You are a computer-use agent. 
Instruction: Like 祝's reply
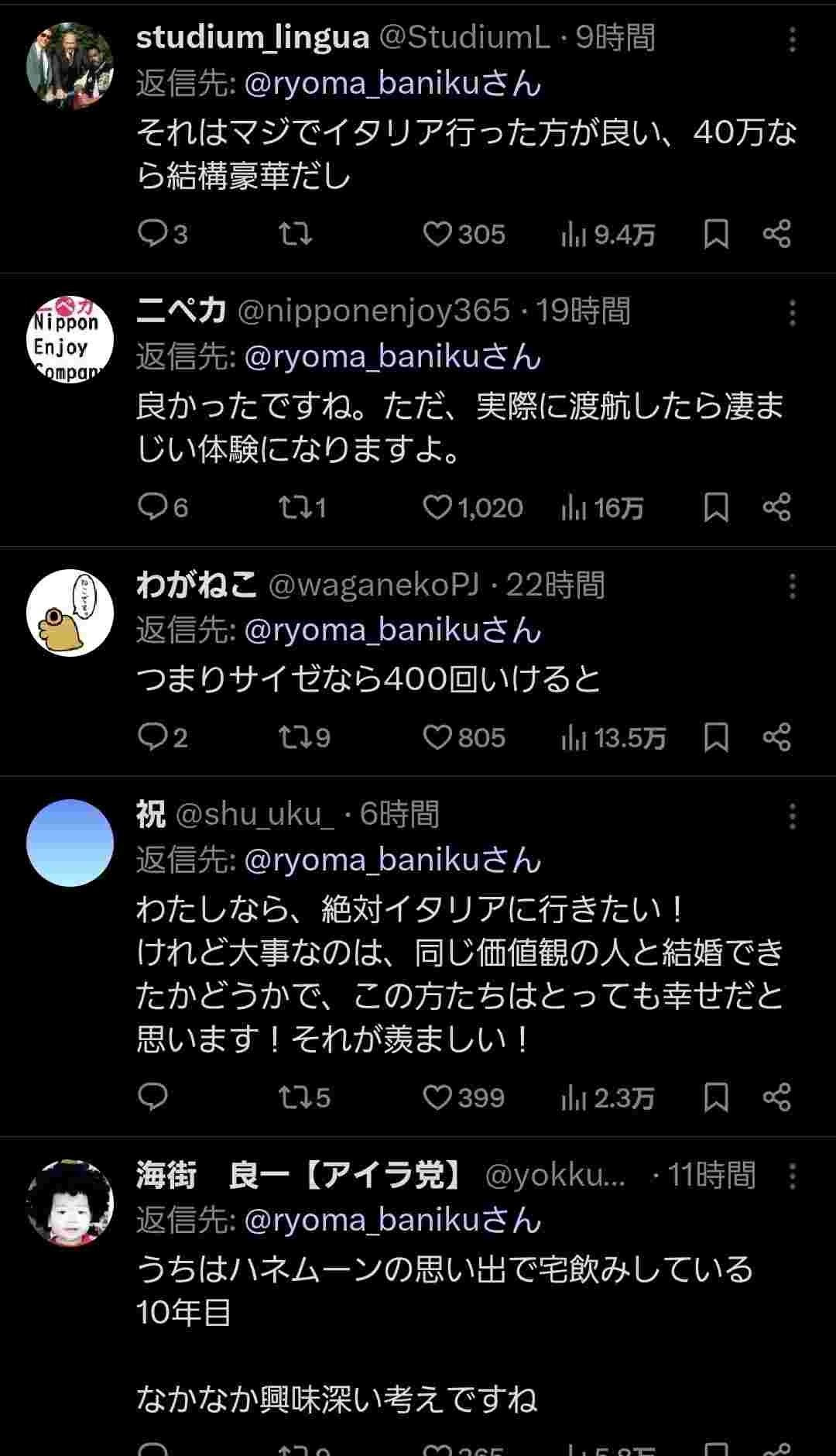pos(438,1097)
